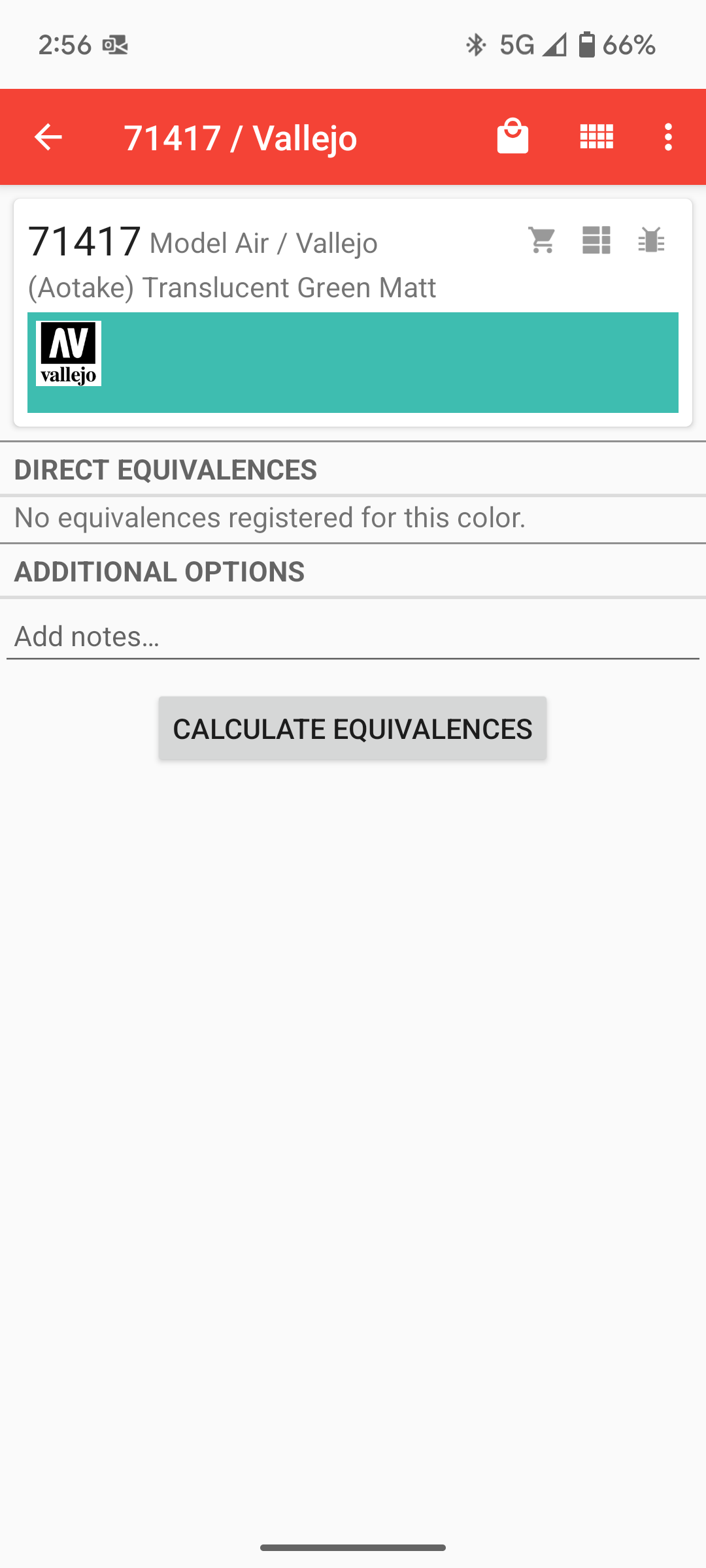Tap Calculate Equivalences button
The width and height of the screenshot is (706, 1568).
click(352, 728)
